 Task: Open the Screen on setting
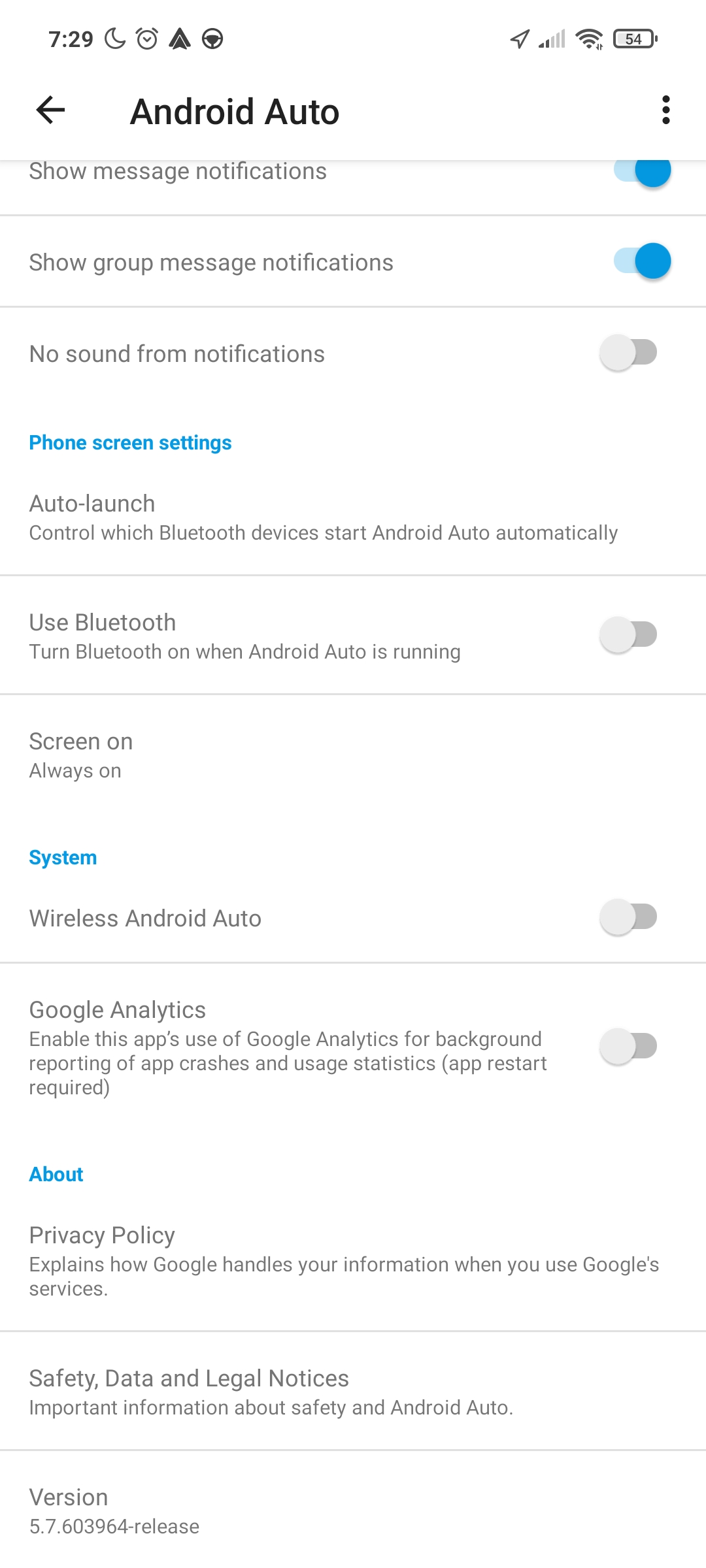[81, 755]
